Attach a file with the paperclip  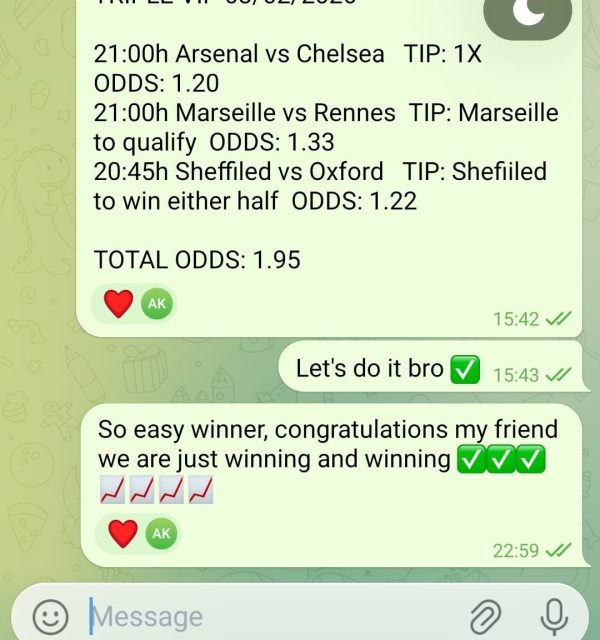pyautogui.click(x=485, y=615)
